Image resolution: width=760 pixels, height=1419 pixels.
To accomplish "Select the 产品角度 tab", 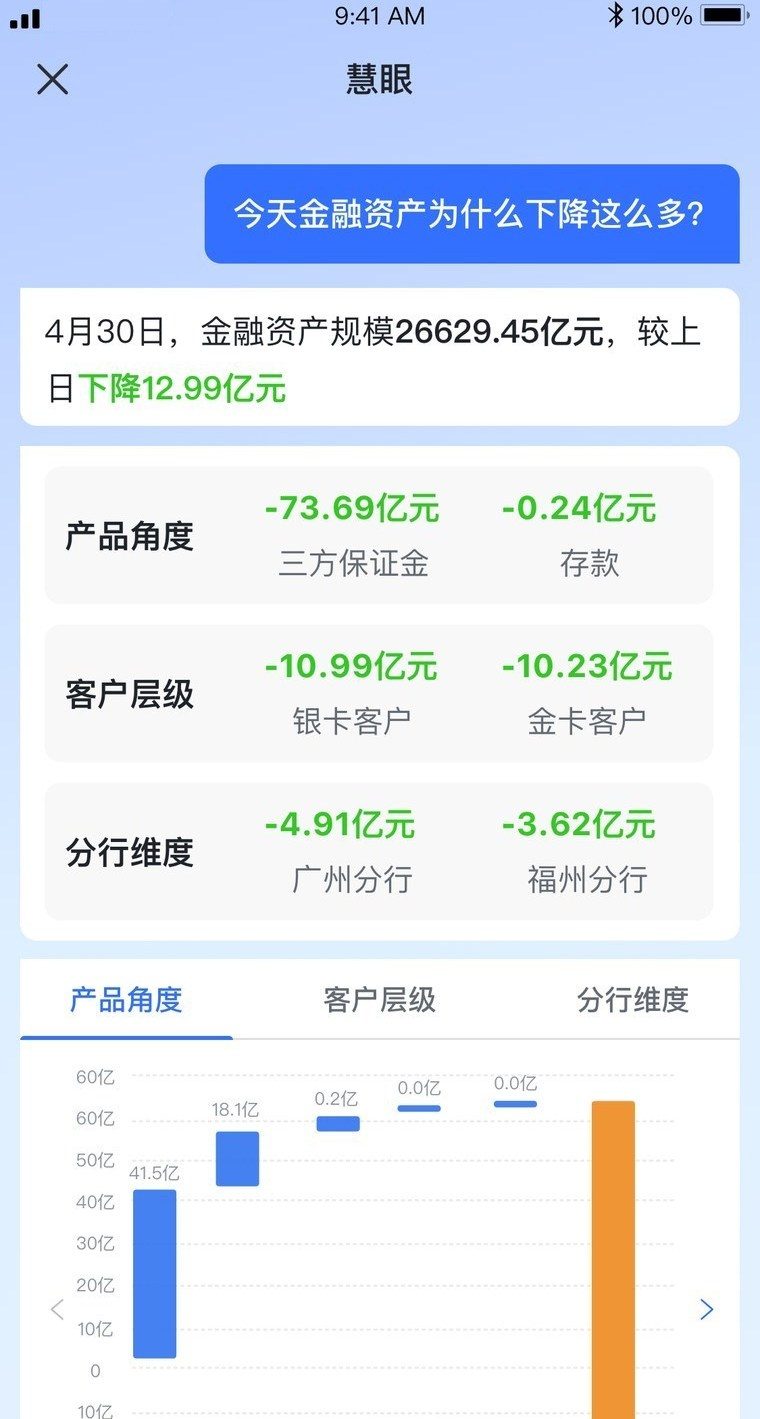I will point(126,1000).
